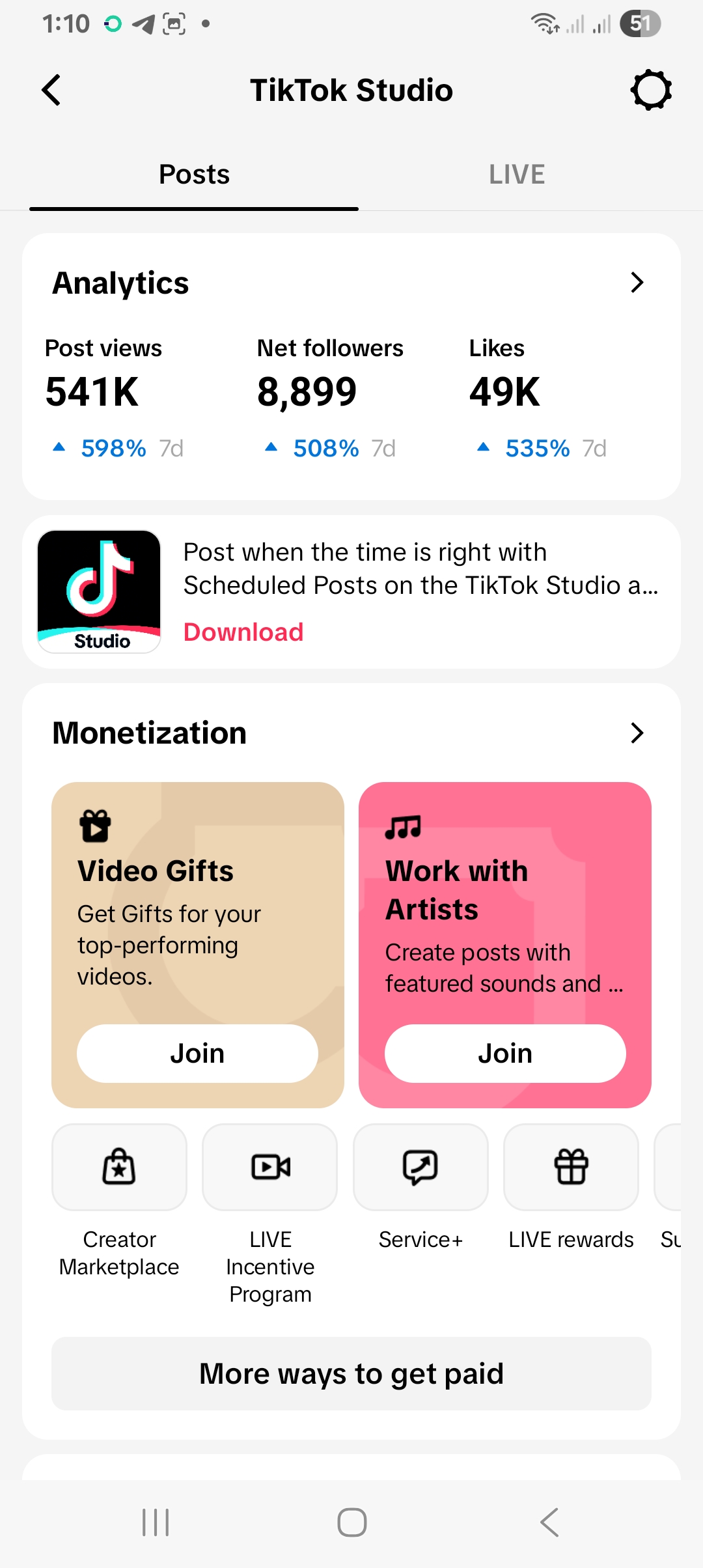Switch to the LIVE tab
The width and height of the screenshot is (703, 1568).
point(517,175)
